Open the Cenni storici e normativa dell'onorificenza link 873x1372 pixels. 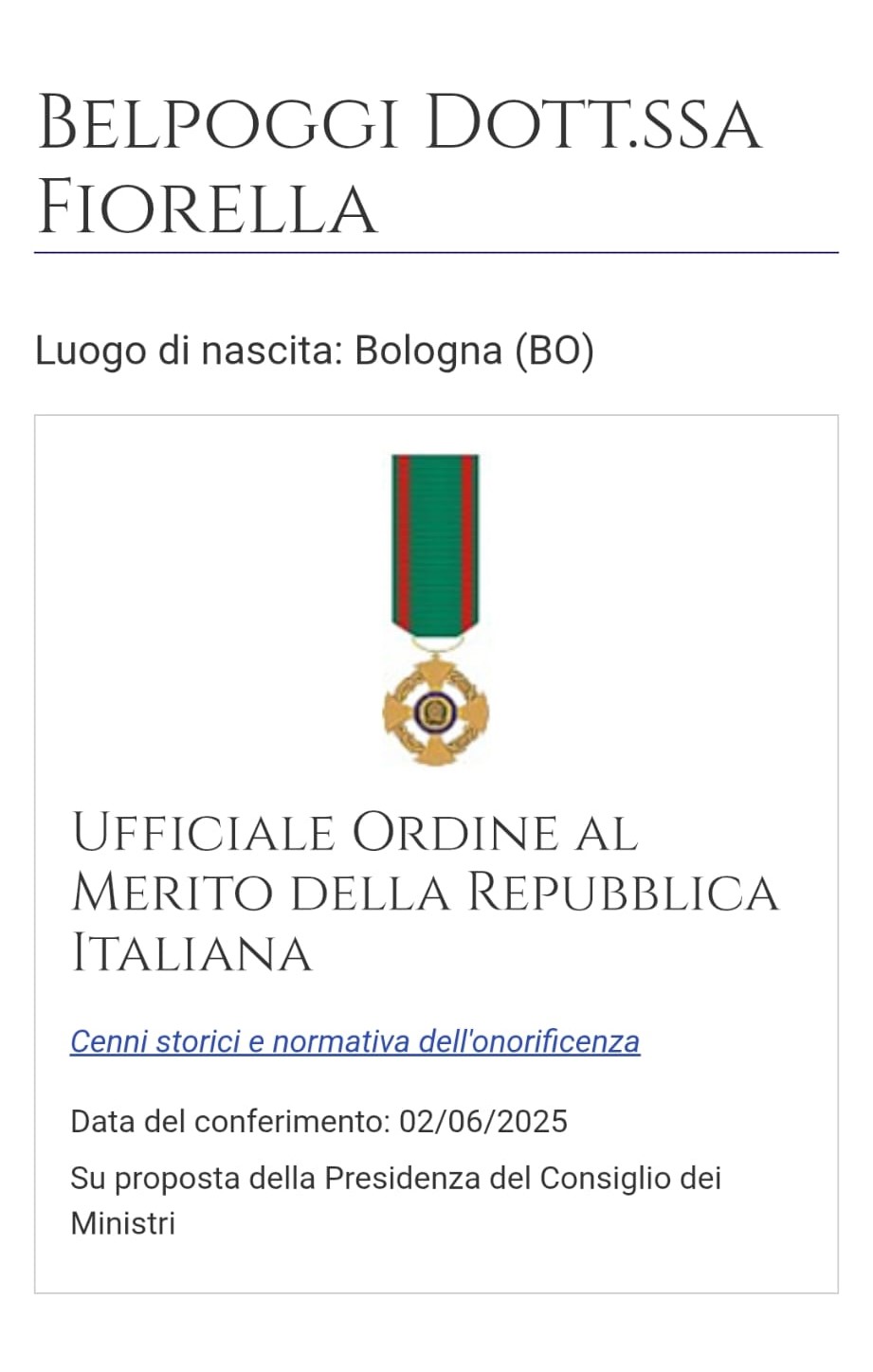coord(355,1041)
